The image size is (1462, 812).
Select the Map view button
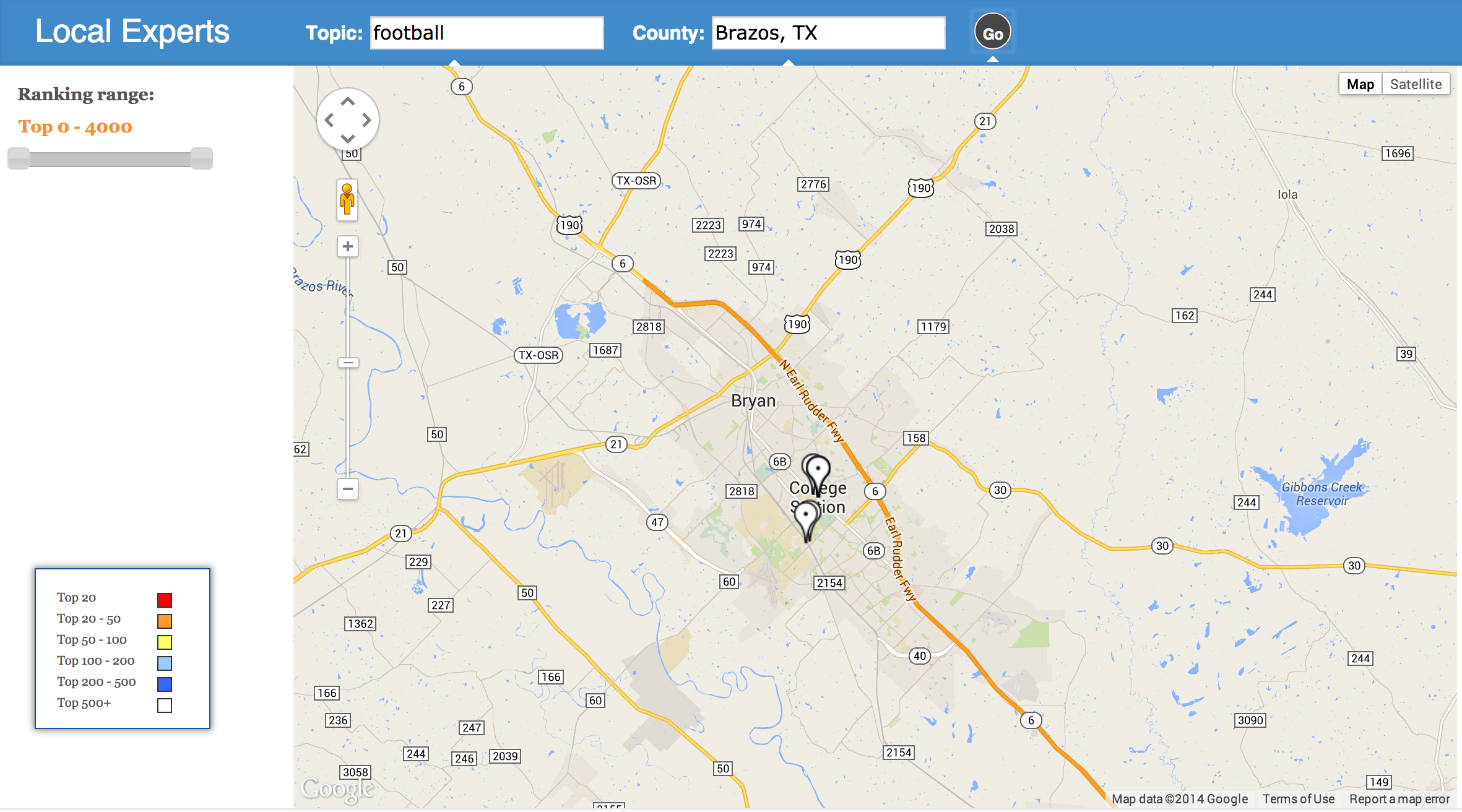[1360, 84]
